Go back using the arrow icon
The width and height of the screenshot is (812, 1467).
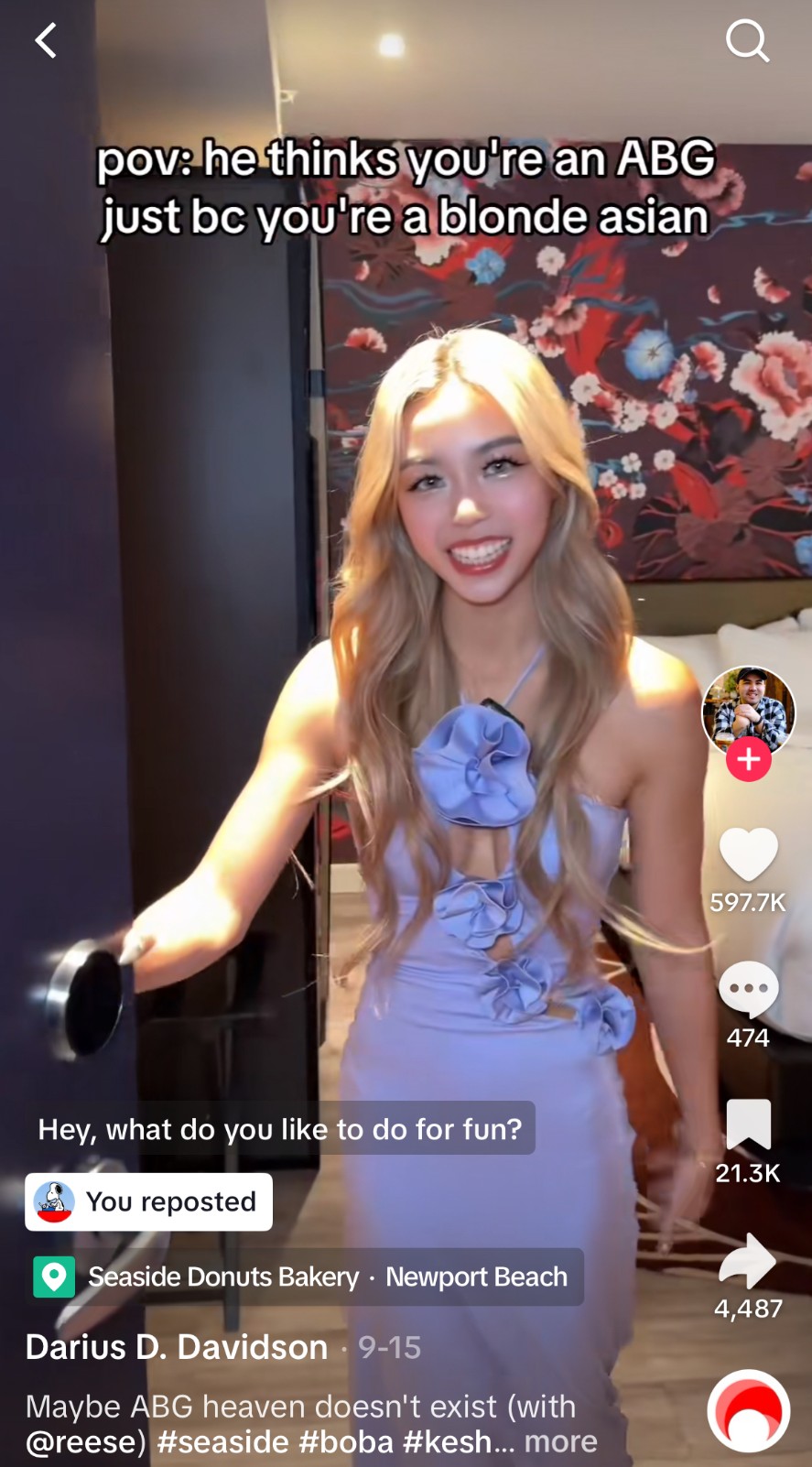pos(46,40)
